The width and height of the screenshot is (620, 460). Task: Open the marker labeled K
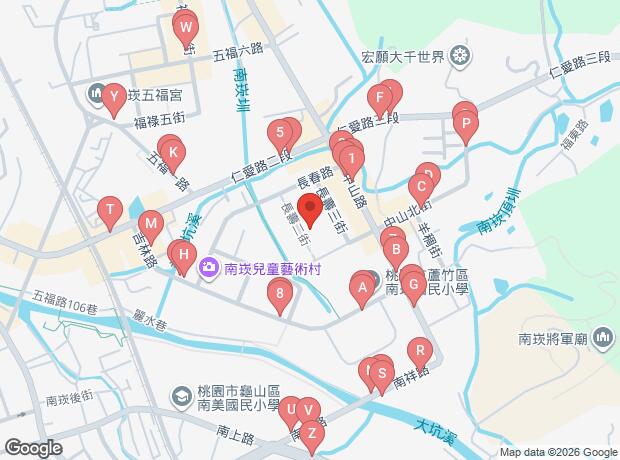click(x=173, y=157)
